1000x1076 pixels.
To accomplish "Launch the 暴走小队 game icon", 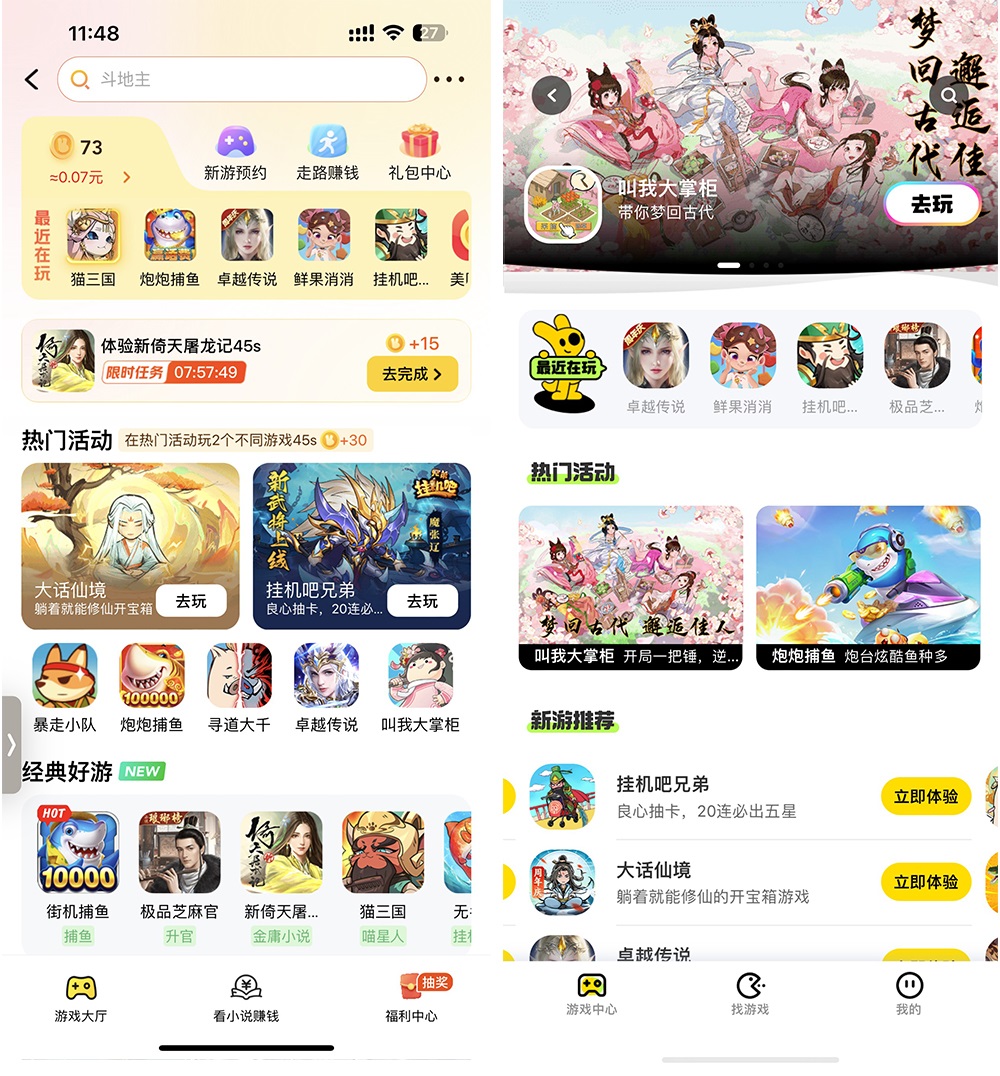I will pos(65,687).
